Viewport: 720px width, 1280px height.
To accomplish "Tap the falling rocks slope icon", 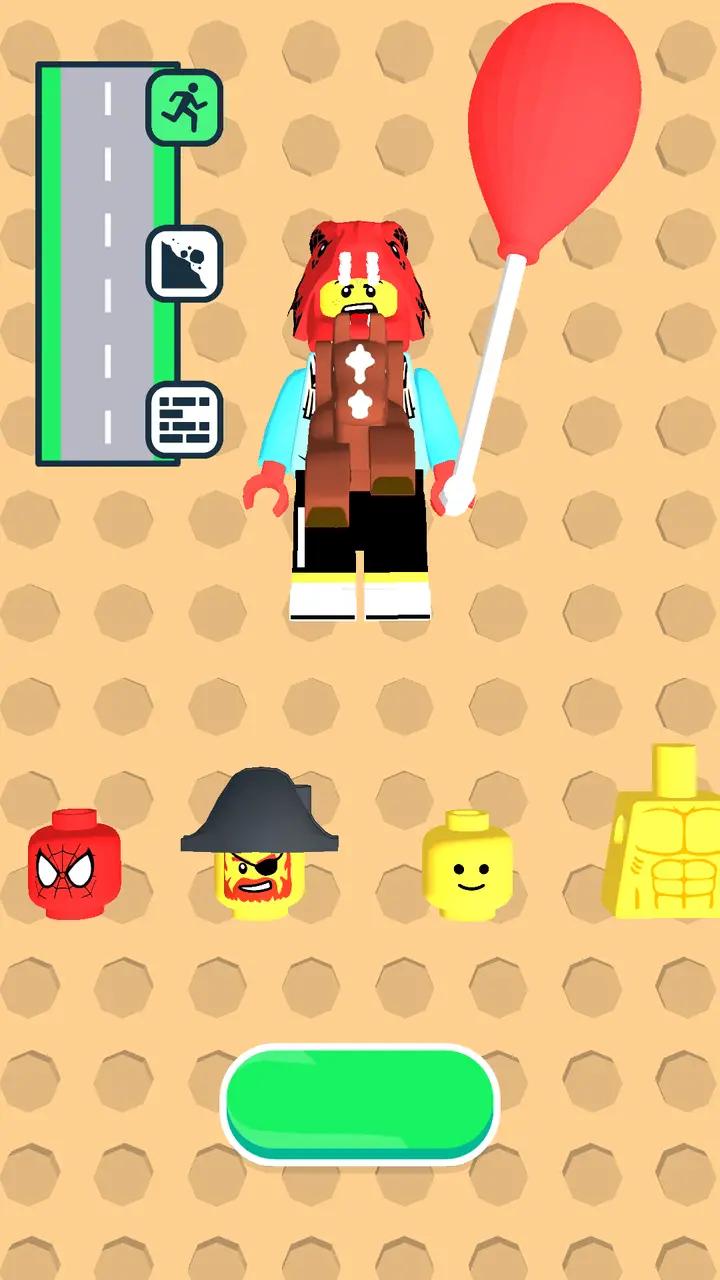I will click(184, 264).
